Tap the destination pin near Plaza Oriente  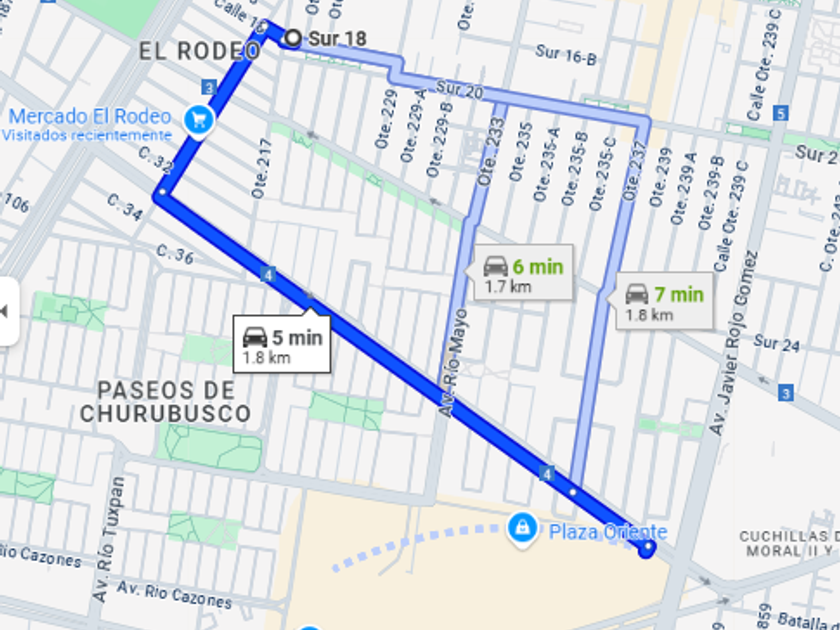click(648, 548)
